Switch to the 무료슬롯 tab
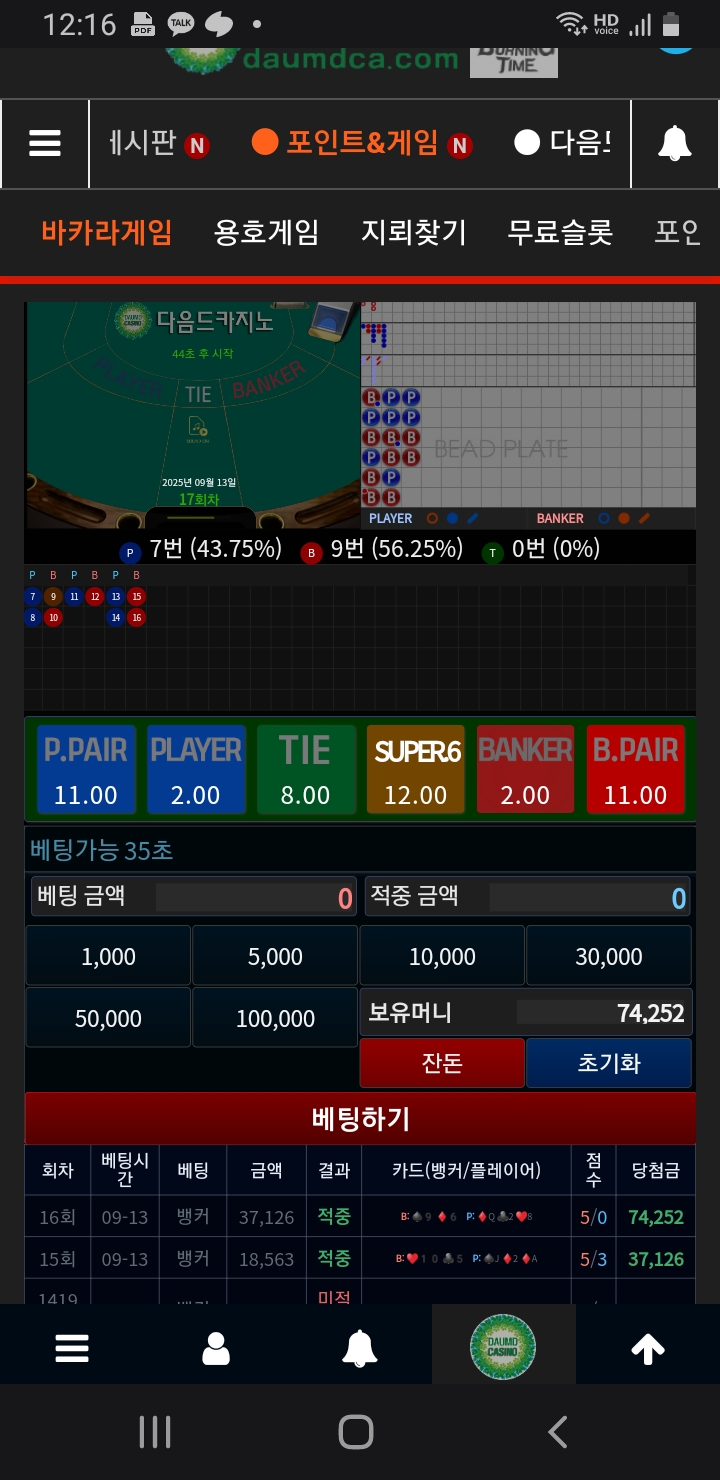This screenshot has height=1480, width=720. click(560, 233)
